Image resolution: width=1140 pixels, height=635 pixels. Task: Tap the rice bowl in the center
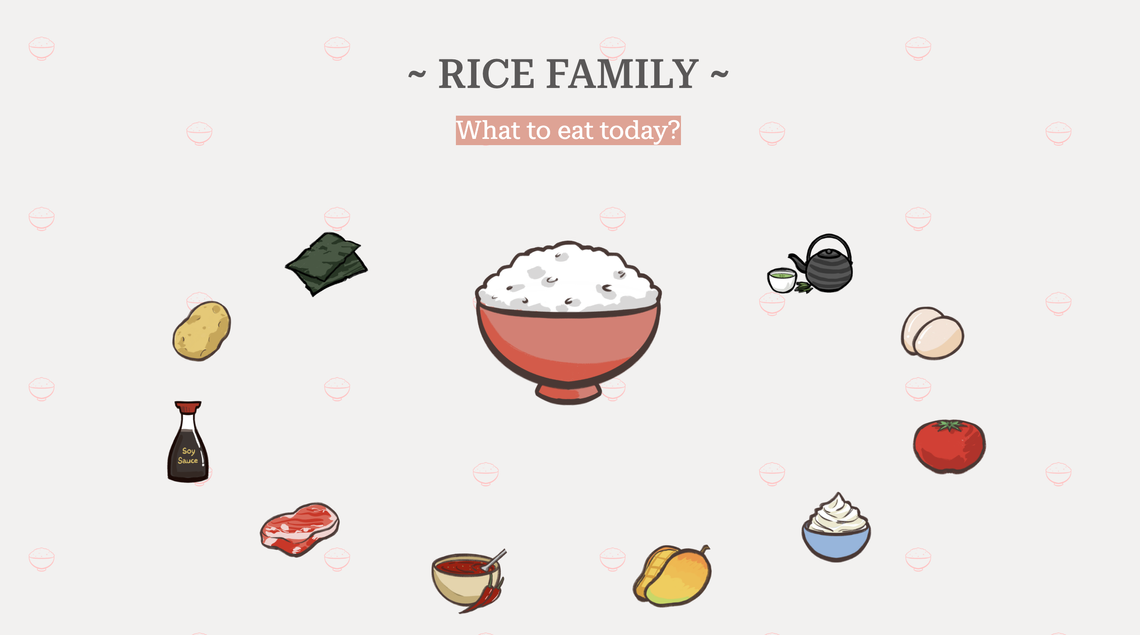568,322
